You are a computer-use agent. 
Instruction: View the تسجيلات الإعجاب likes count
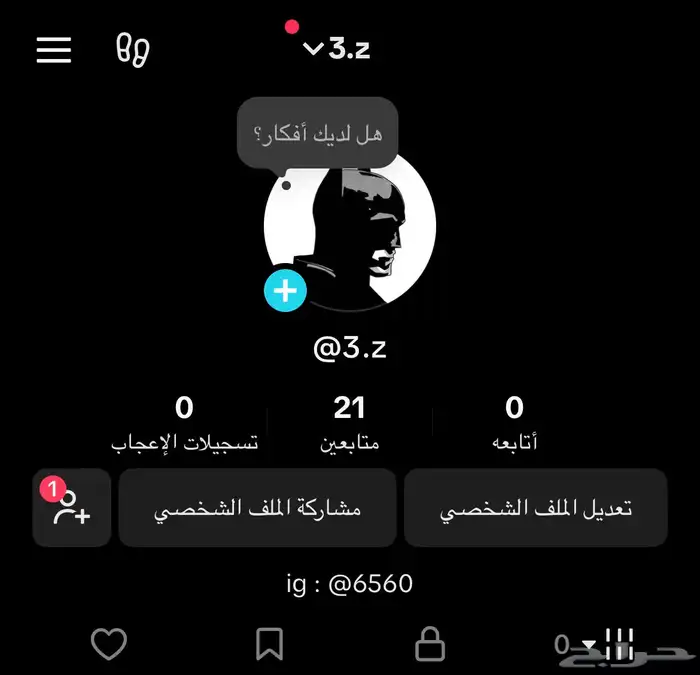(x=184, y=422)
